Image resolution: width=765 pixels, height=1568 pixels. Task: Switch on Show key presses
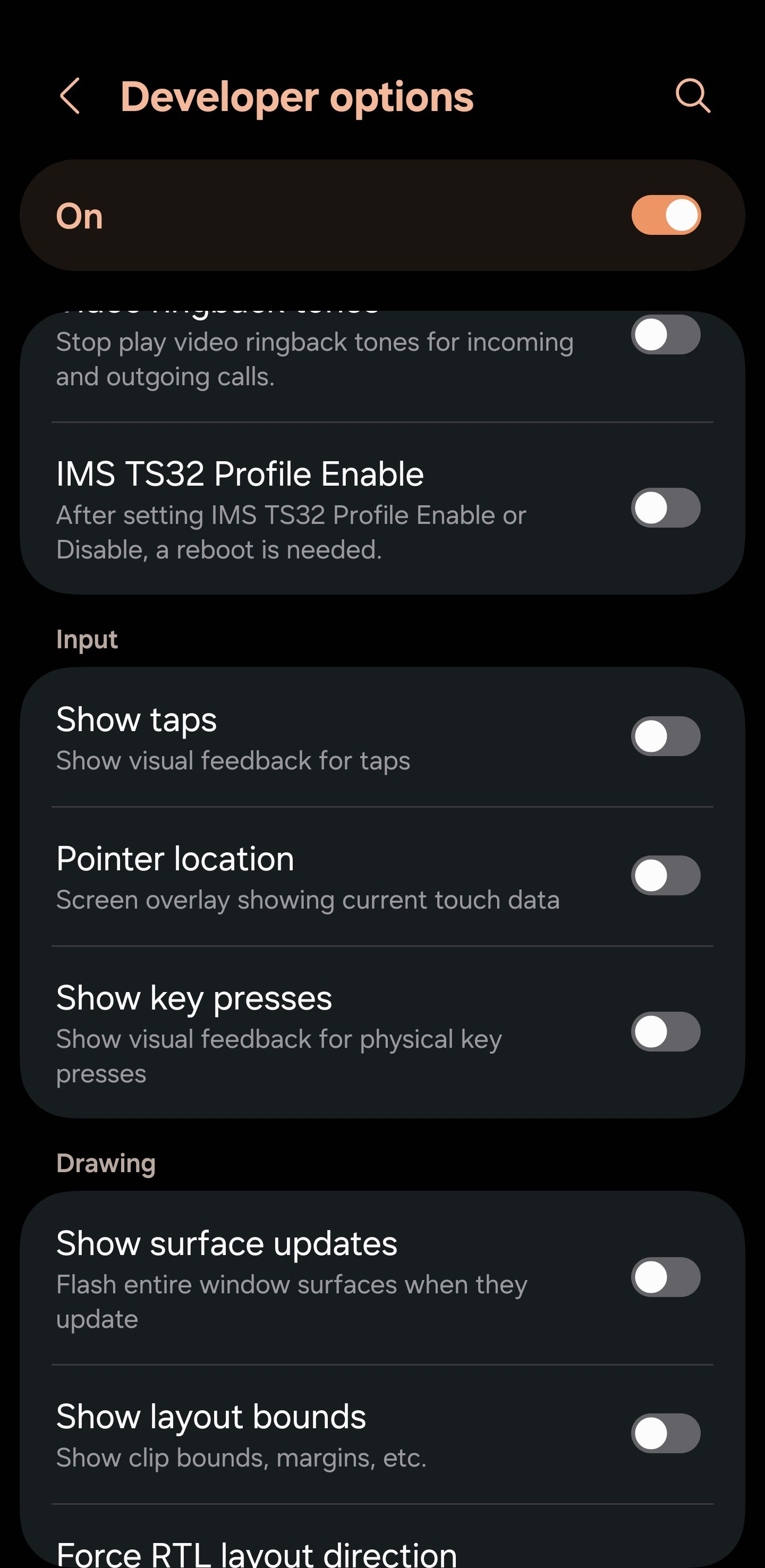(666, 1032)
